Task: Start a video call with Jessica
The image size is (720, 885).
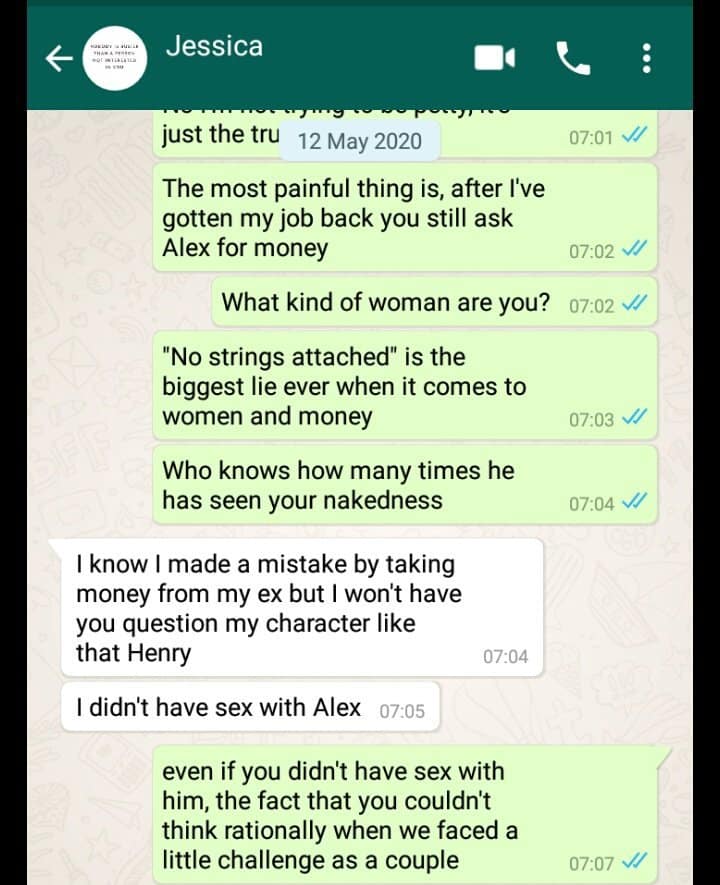Action: 495,59
